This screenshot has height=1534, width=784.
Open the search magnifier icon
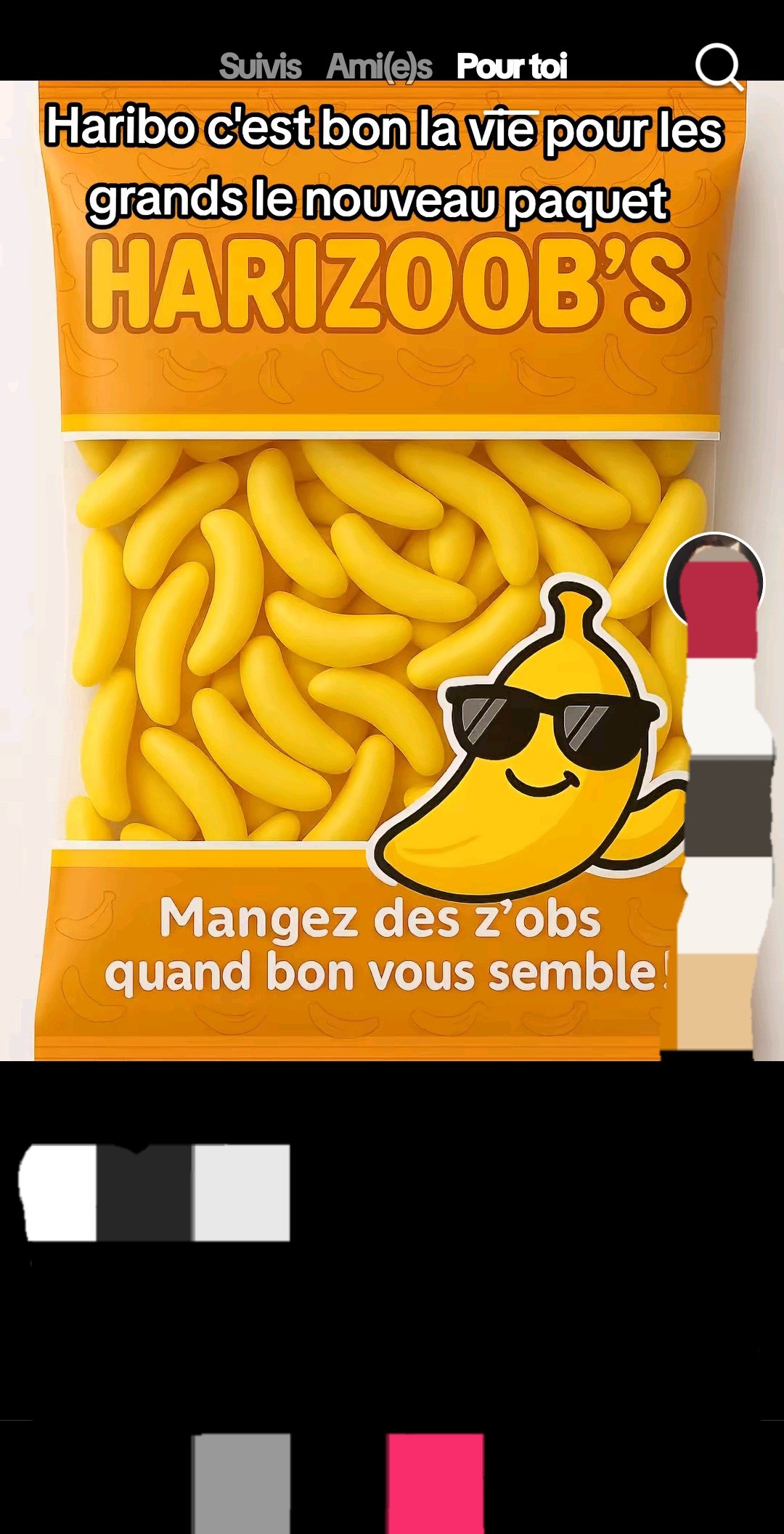pos(719,67)
